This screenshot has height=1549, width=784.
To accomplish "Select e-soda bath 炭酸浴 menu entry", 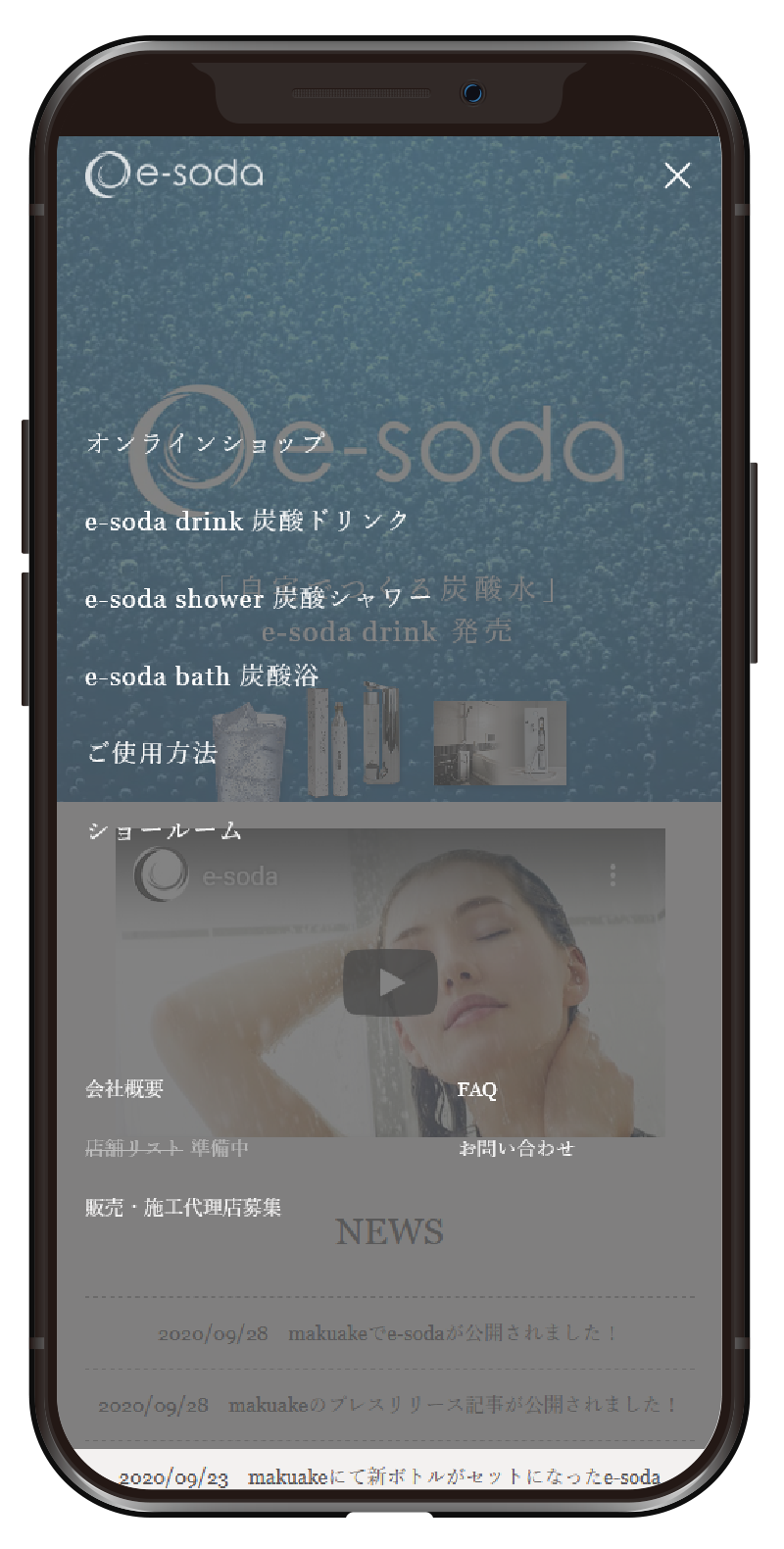I will pyautogui.click(x=202, y=675).
